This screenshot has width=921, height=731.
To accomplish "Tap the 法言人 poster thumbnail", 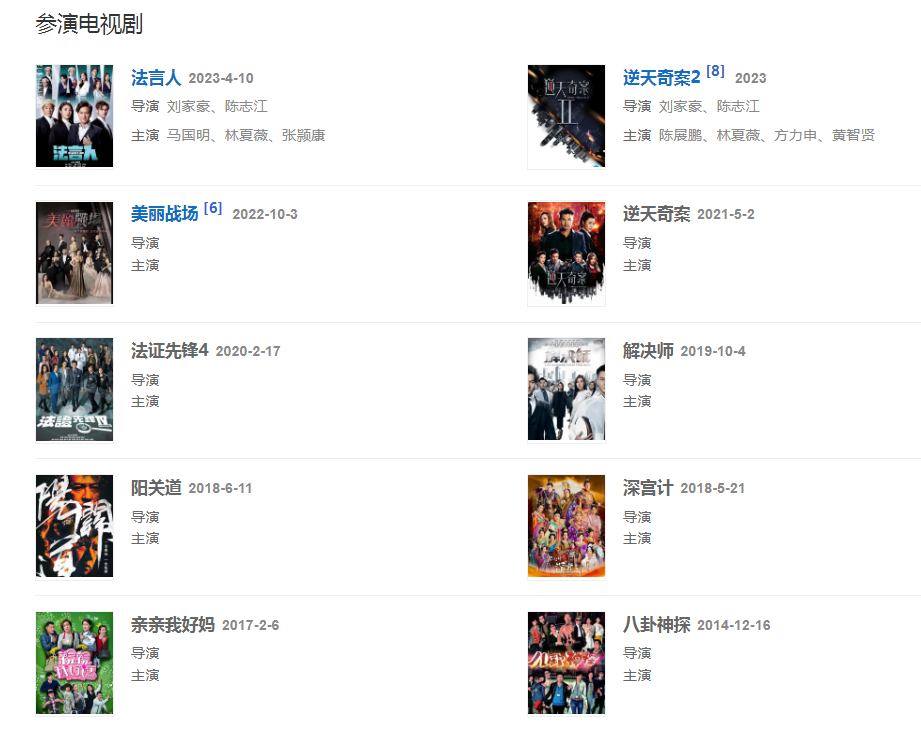I will 74,116.
